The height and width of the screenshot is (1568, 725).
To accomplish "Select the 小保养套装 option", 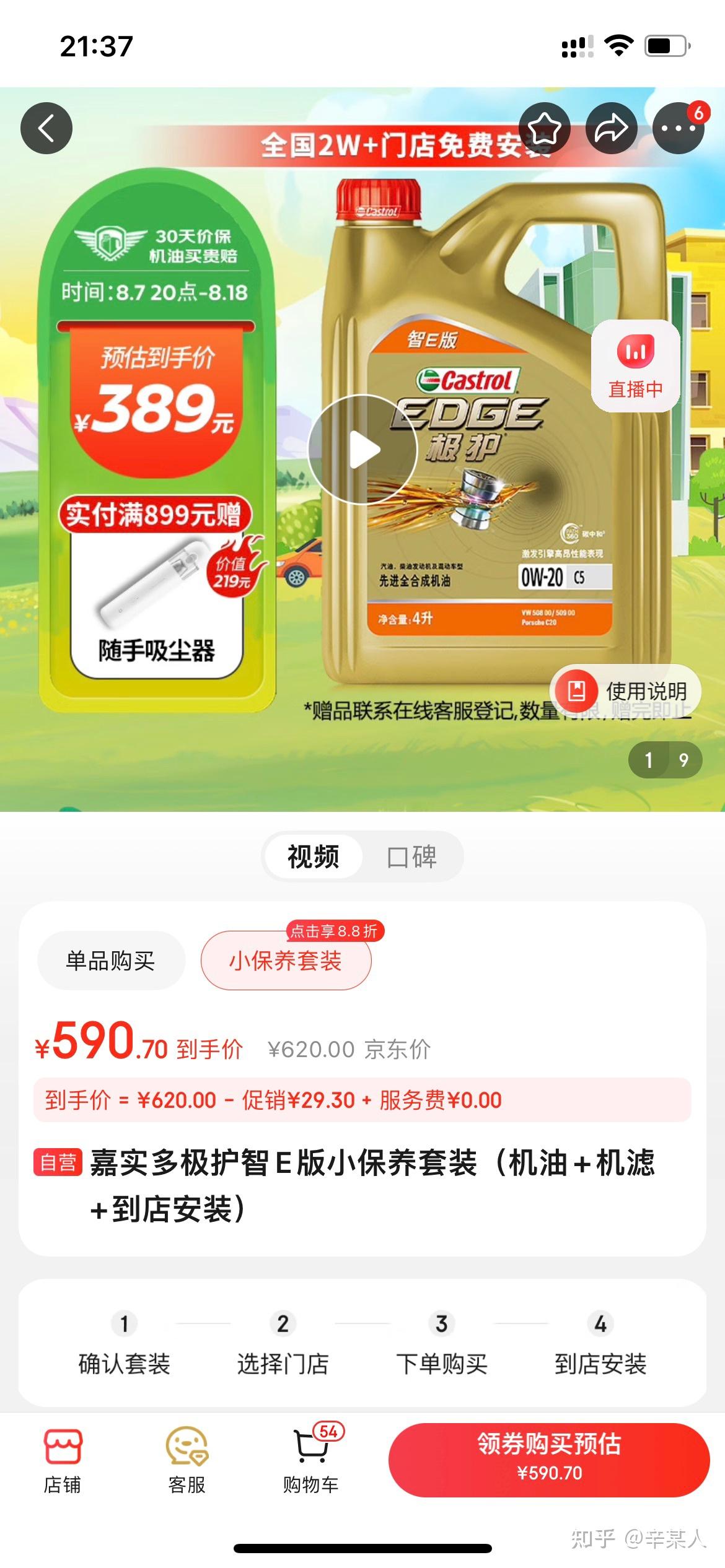I will pyautogui.click(x=286, y=960).
